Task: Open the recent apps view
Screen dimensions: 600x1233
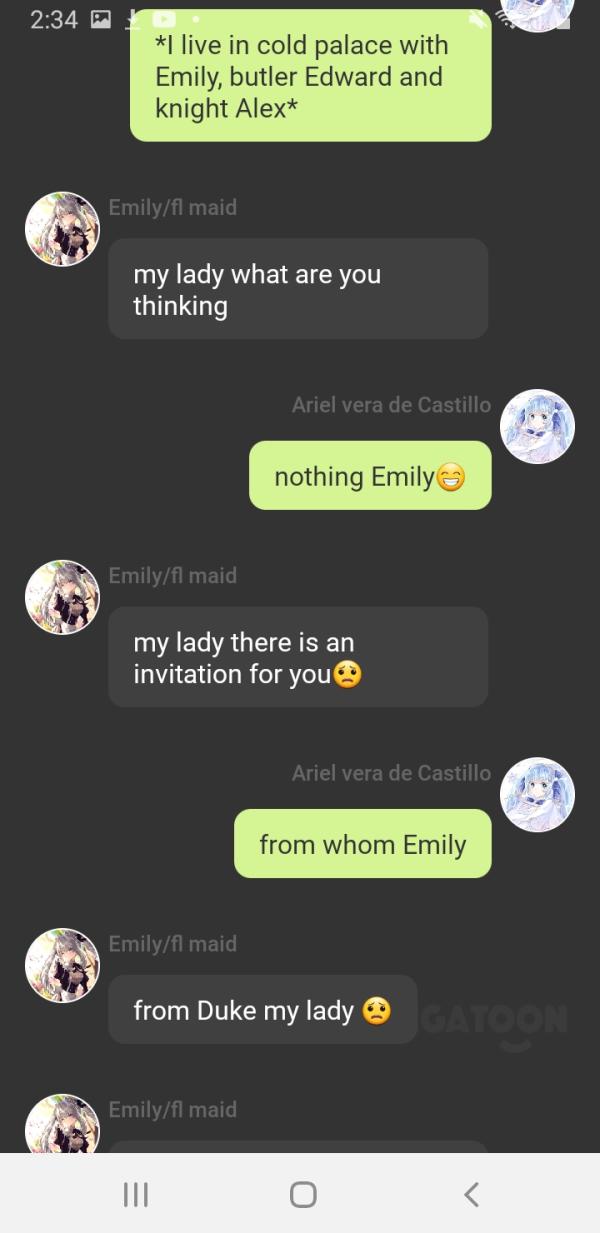Action: pos(135,1194)
